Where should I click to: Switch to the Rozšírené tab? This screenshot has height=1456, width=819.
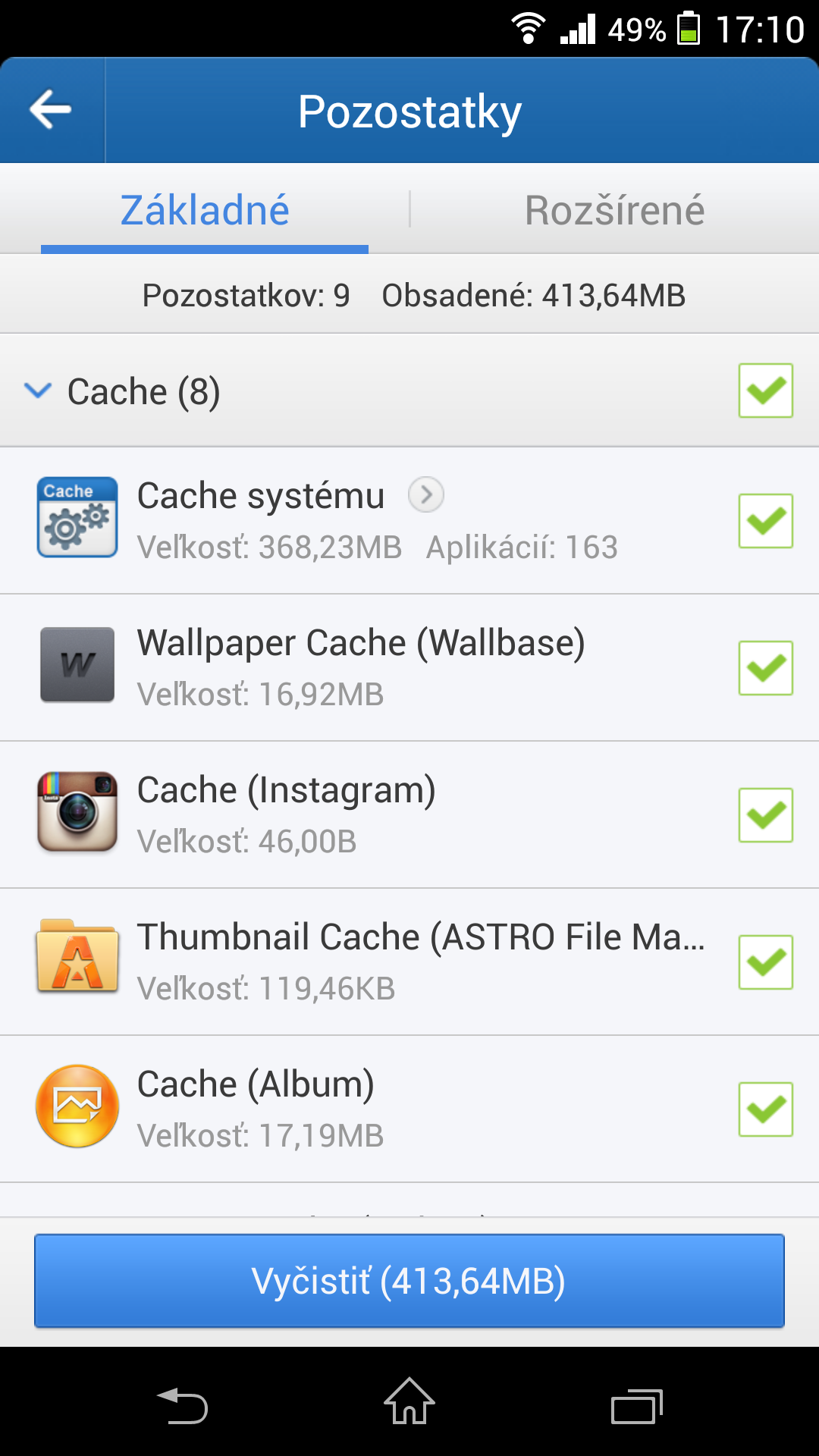point(614,210)
